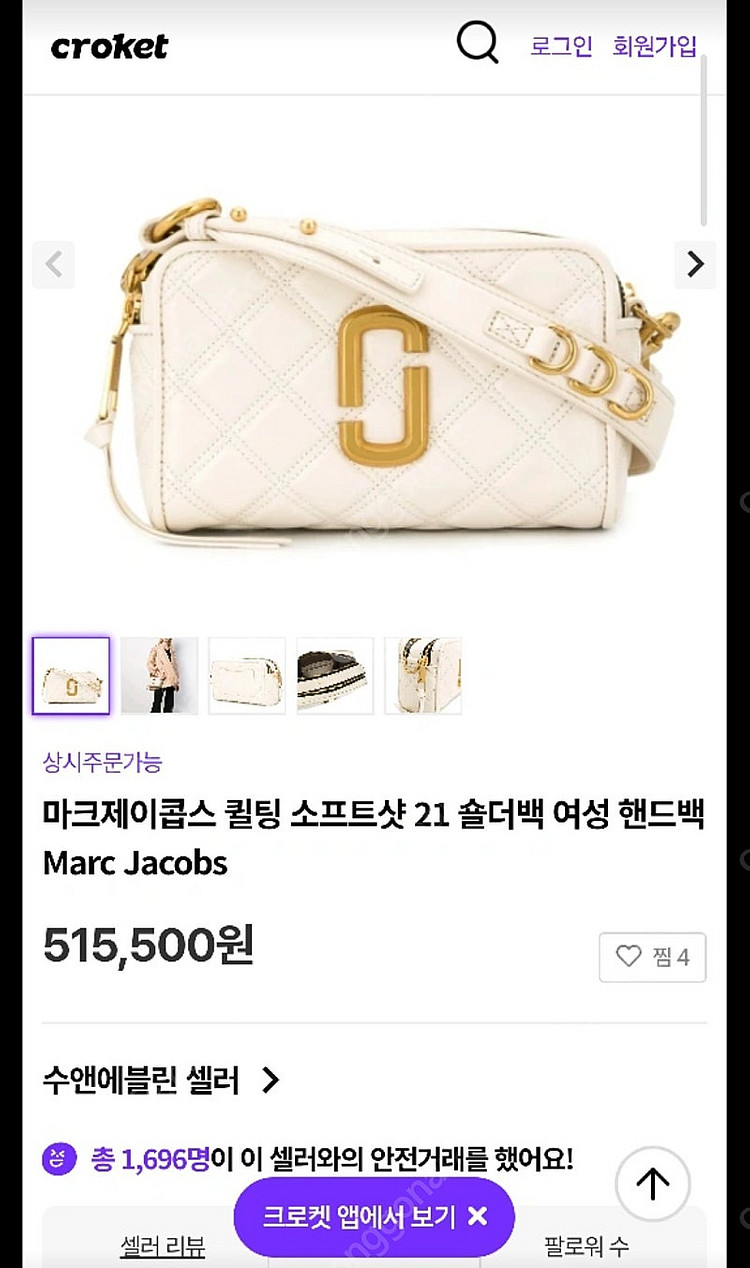Viewport: 750px width, 1268px height.
Task: Select the third bag thumbnail
Action: point(247,675)
